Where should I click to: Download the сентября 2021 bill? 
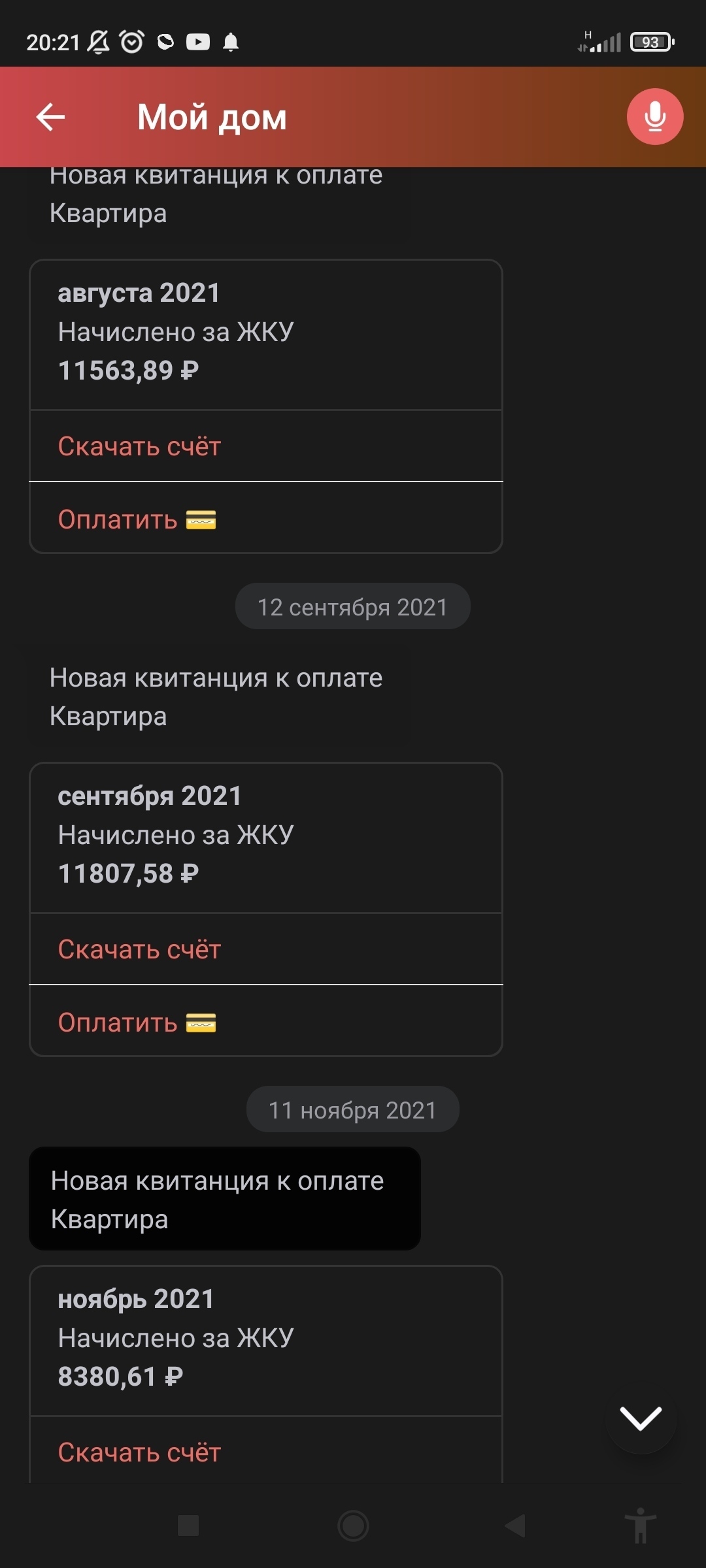point(139,950)
